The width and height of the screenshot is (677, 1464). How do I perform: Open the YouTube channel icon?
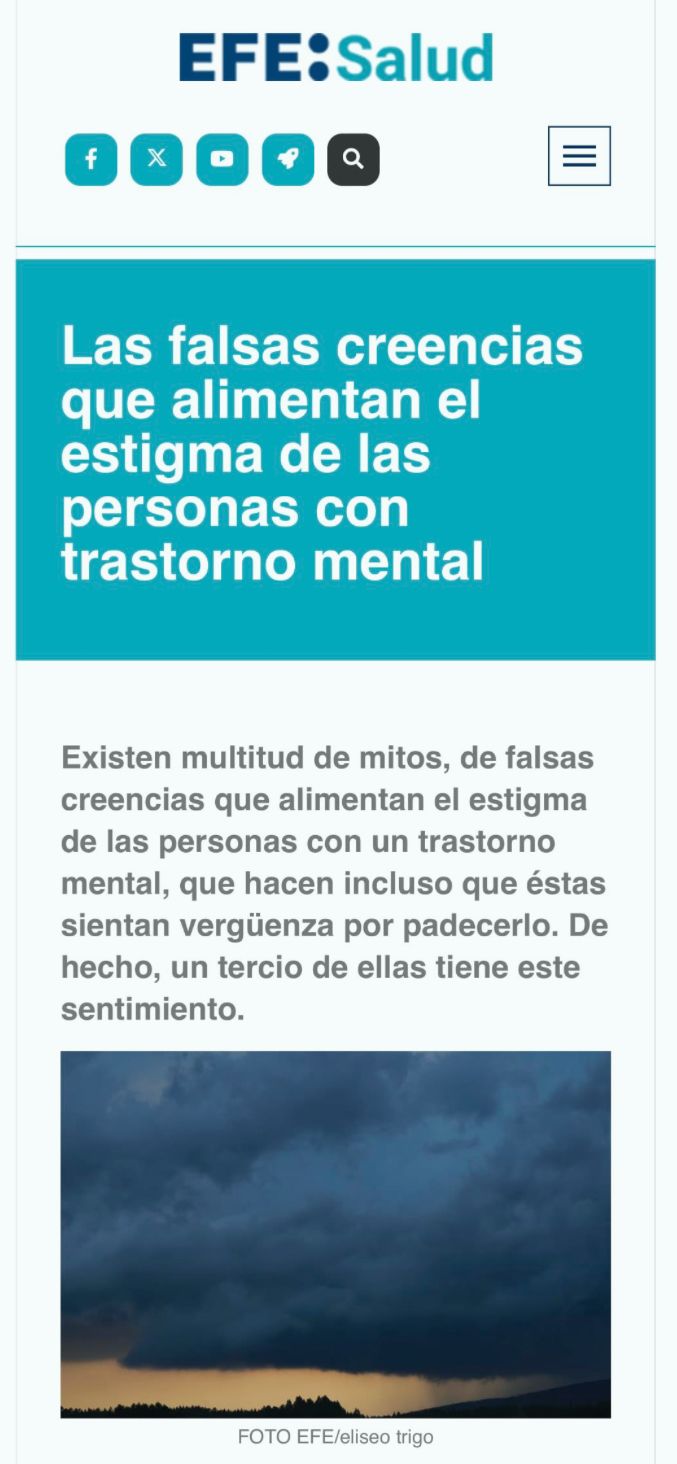(x=222, y=160)
